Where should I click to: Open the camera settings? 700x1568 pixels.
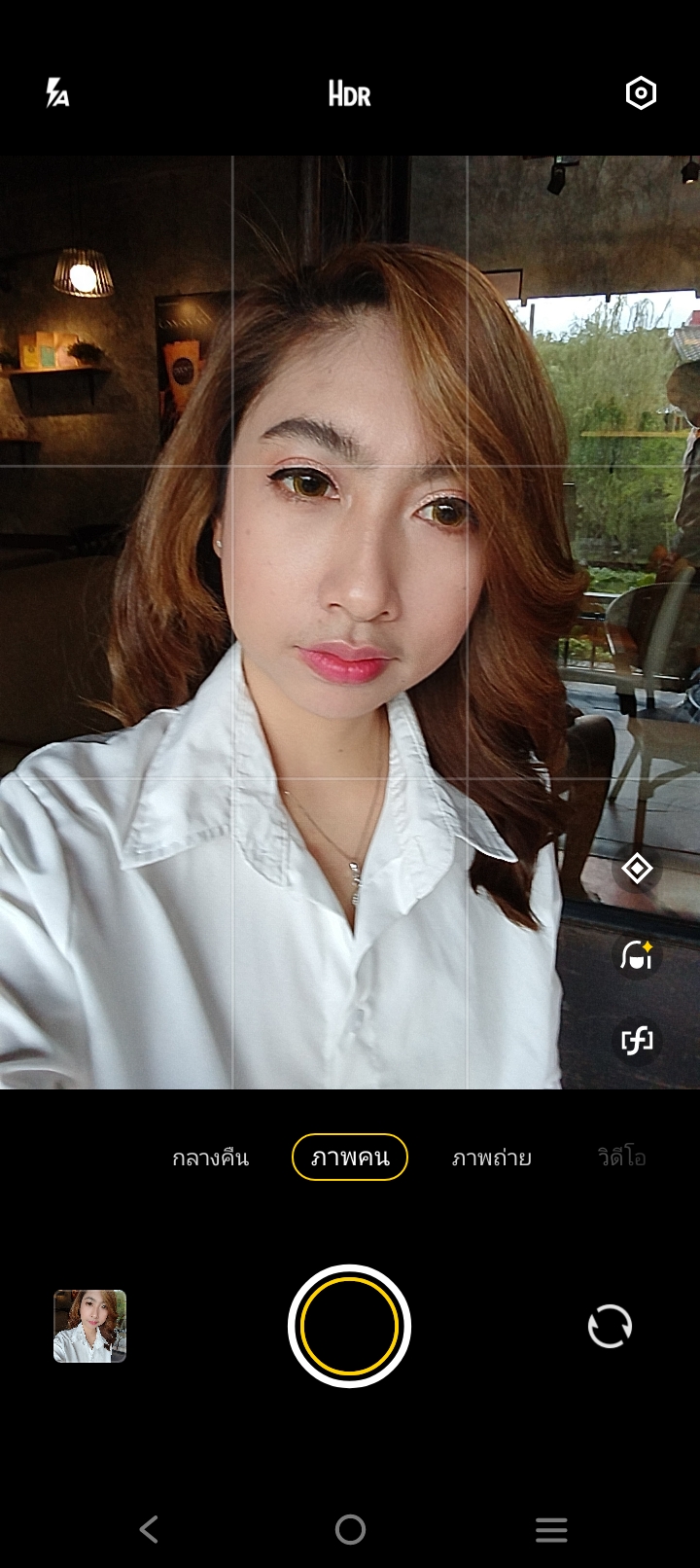641,93
